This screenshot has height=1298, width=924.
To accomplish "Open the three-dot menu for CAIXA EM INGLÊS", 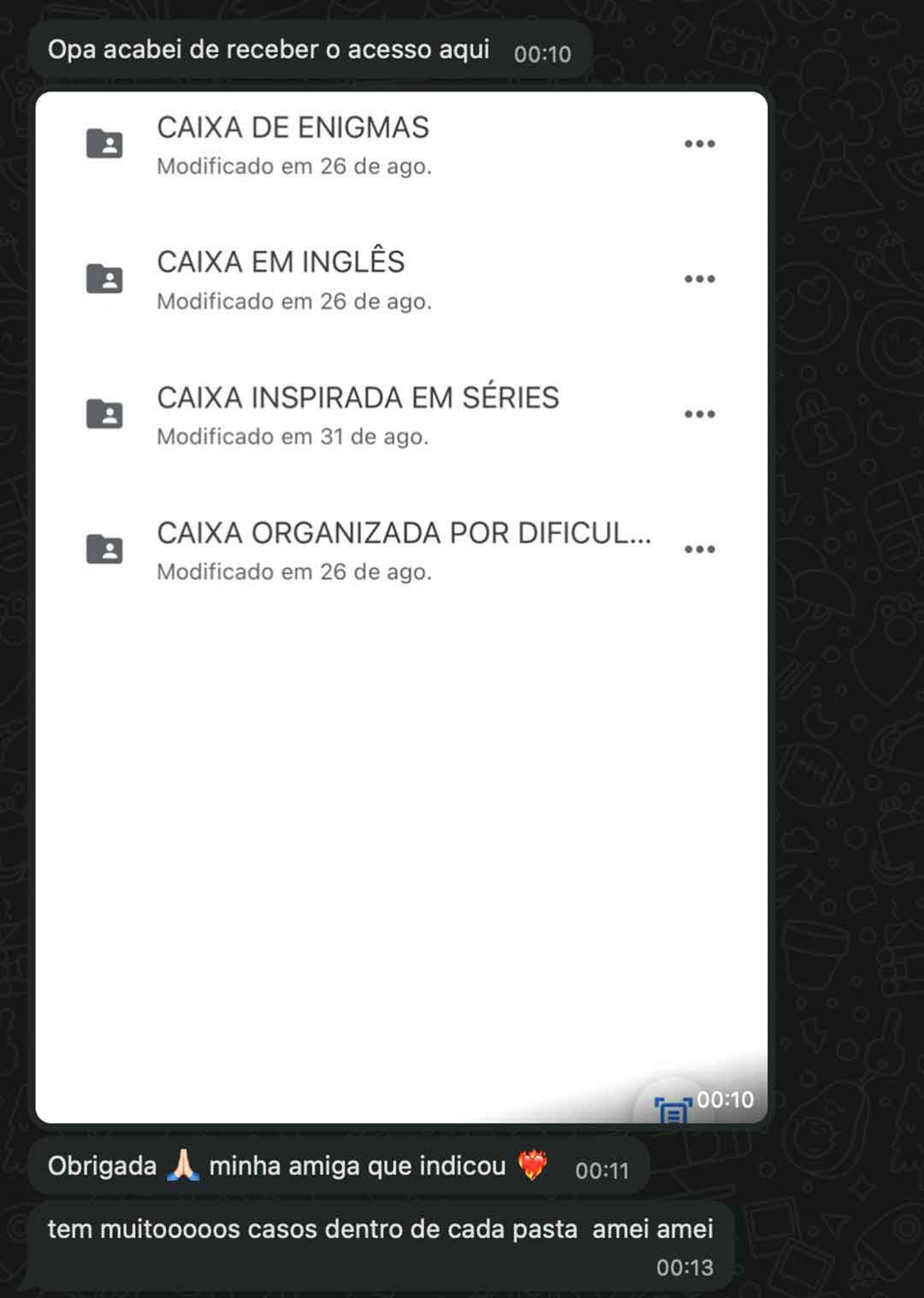I will tap(700, 278).
